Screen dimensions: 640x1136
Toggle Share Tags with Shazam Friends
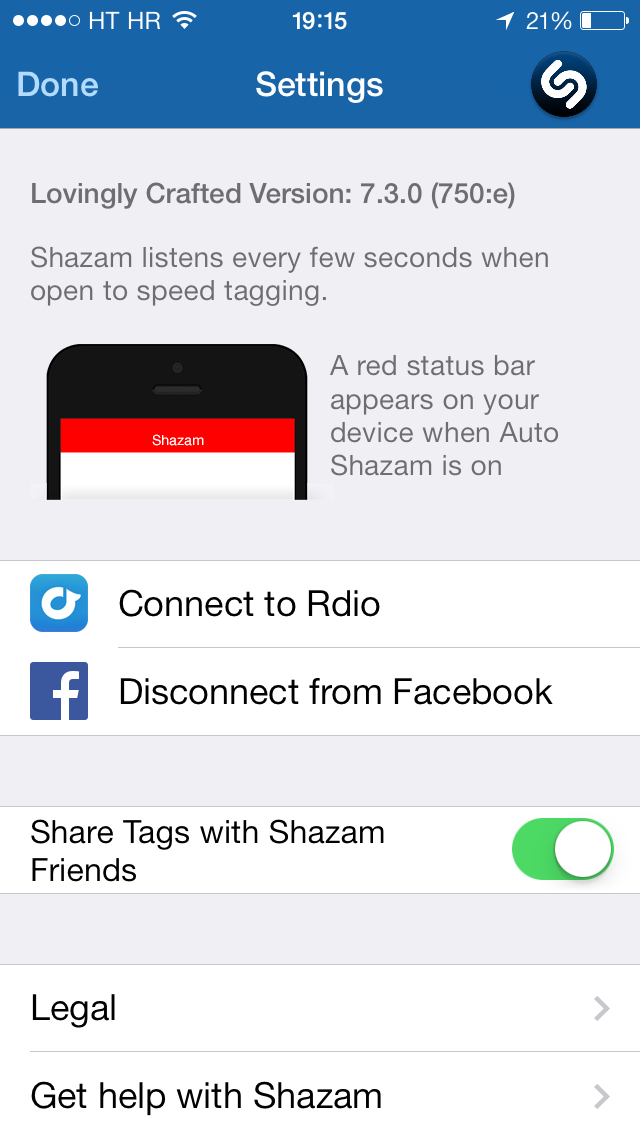pyautogui.click(x=562, y=850)
